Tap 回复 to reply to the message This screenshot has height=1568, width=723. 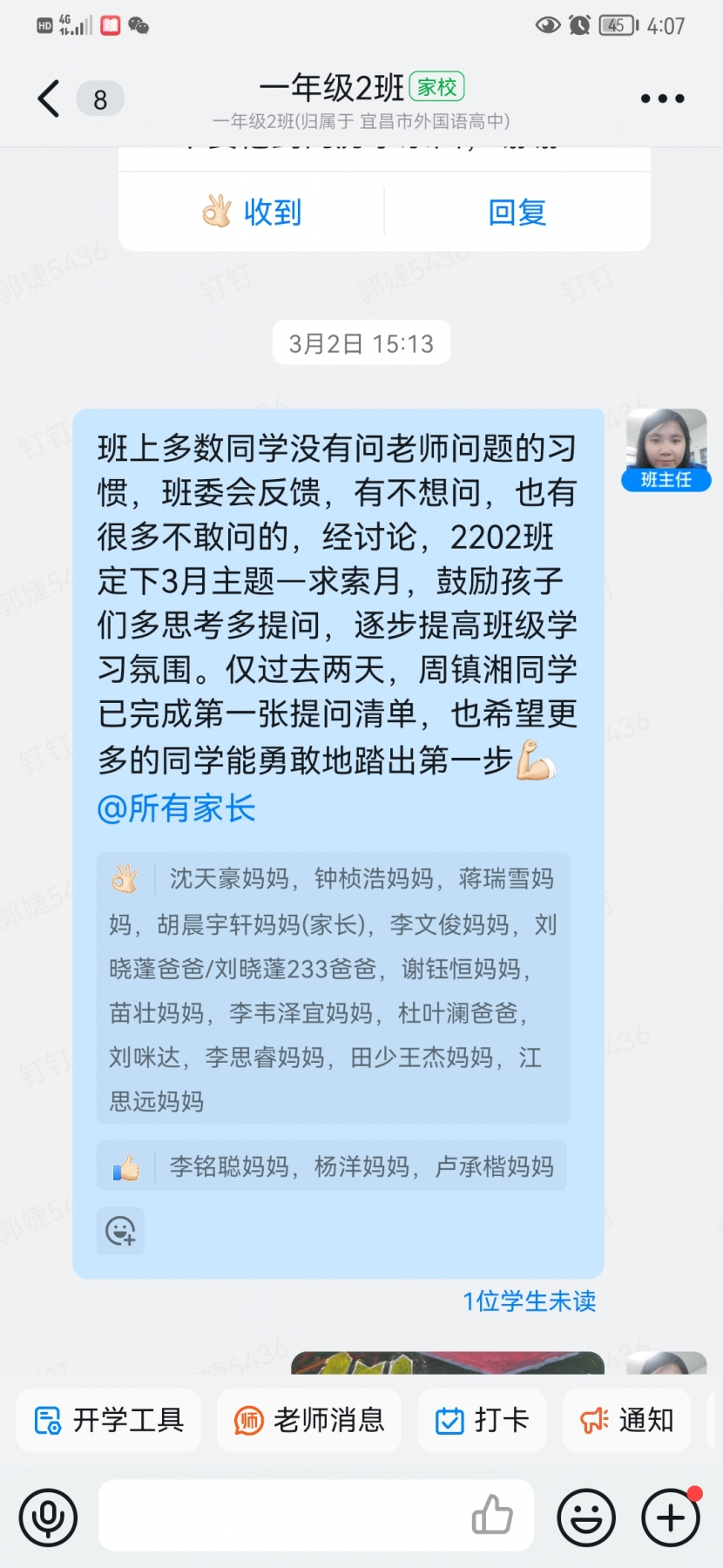517,212
